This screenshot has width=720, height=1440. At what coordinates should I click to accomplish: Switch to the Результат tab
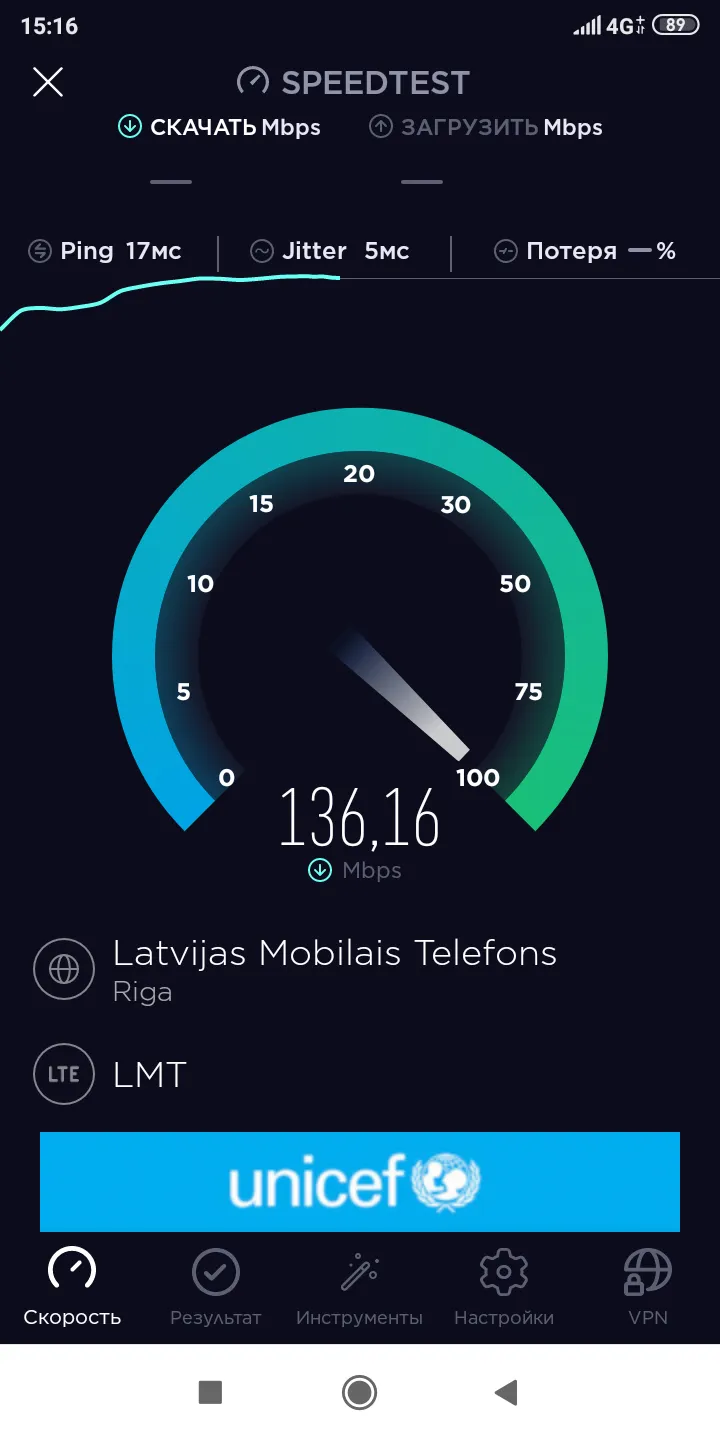[x=216, y=1288]
